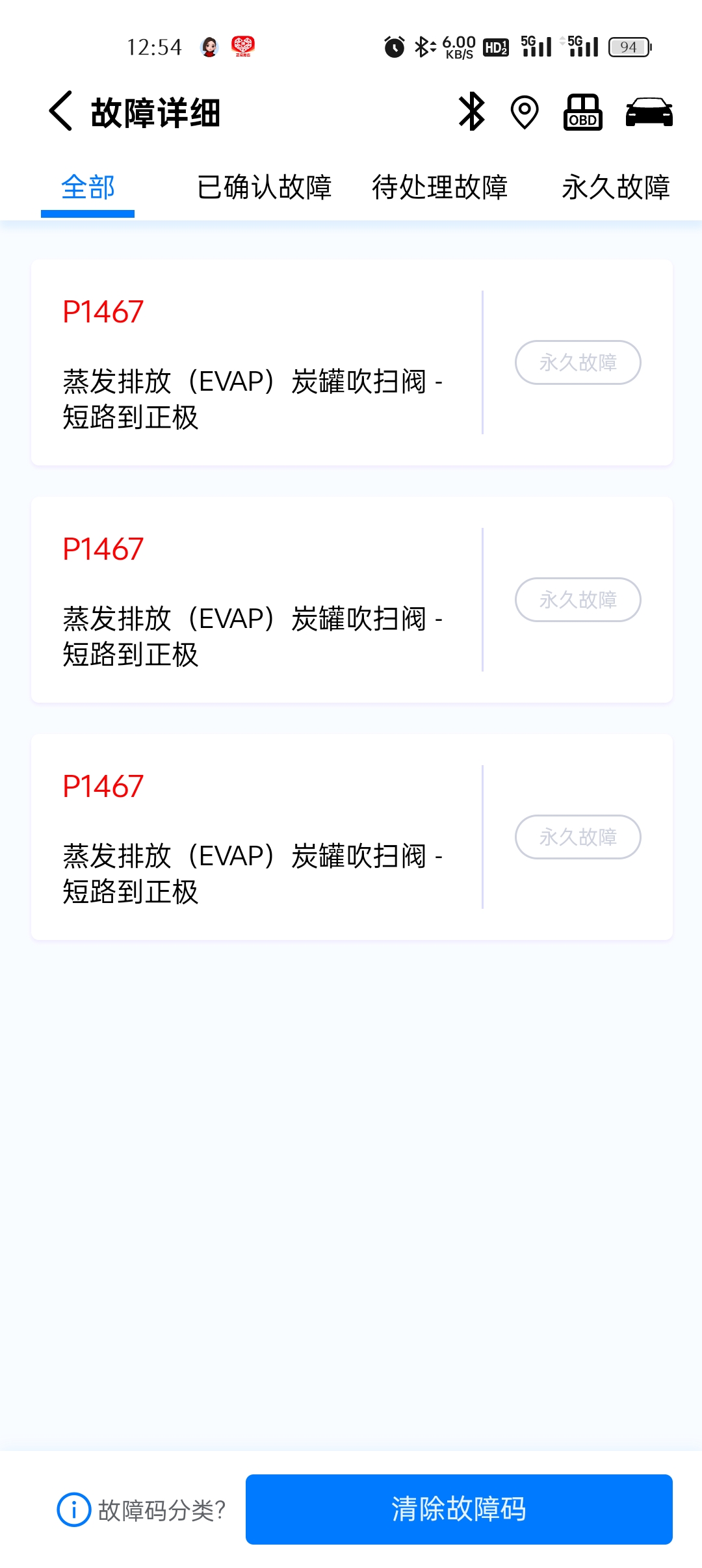
Task: Open the Bluetooth connection icon in the header
Action: [x=472, y=112]
